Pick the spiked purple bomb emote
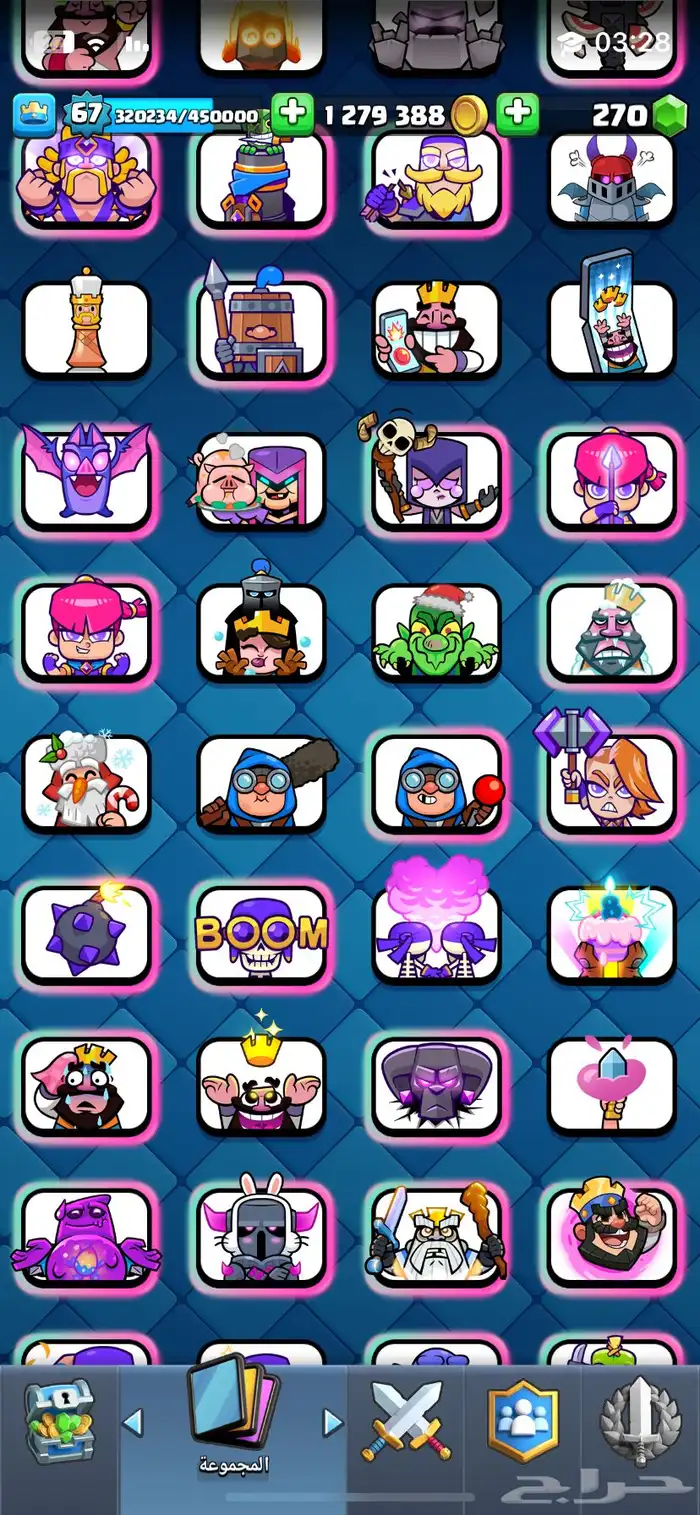Viewport: 700px width, 1515px height. (86, 935)
